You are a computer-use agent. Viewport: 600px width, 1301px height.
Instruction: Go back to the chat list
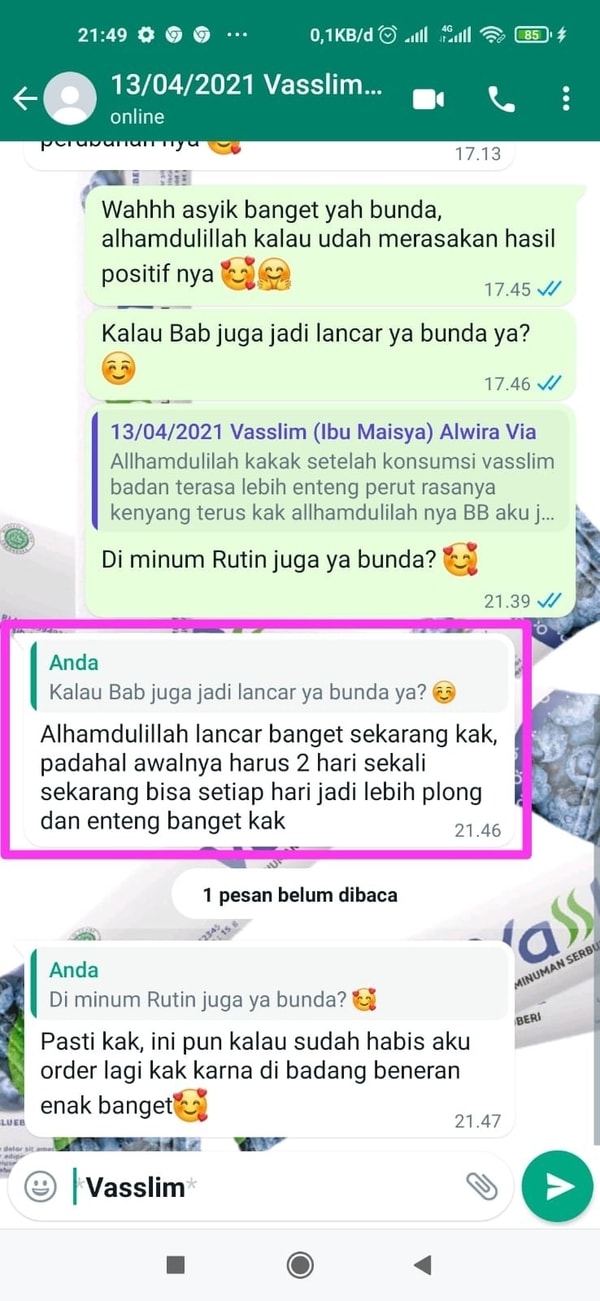[x=24, y=98]
